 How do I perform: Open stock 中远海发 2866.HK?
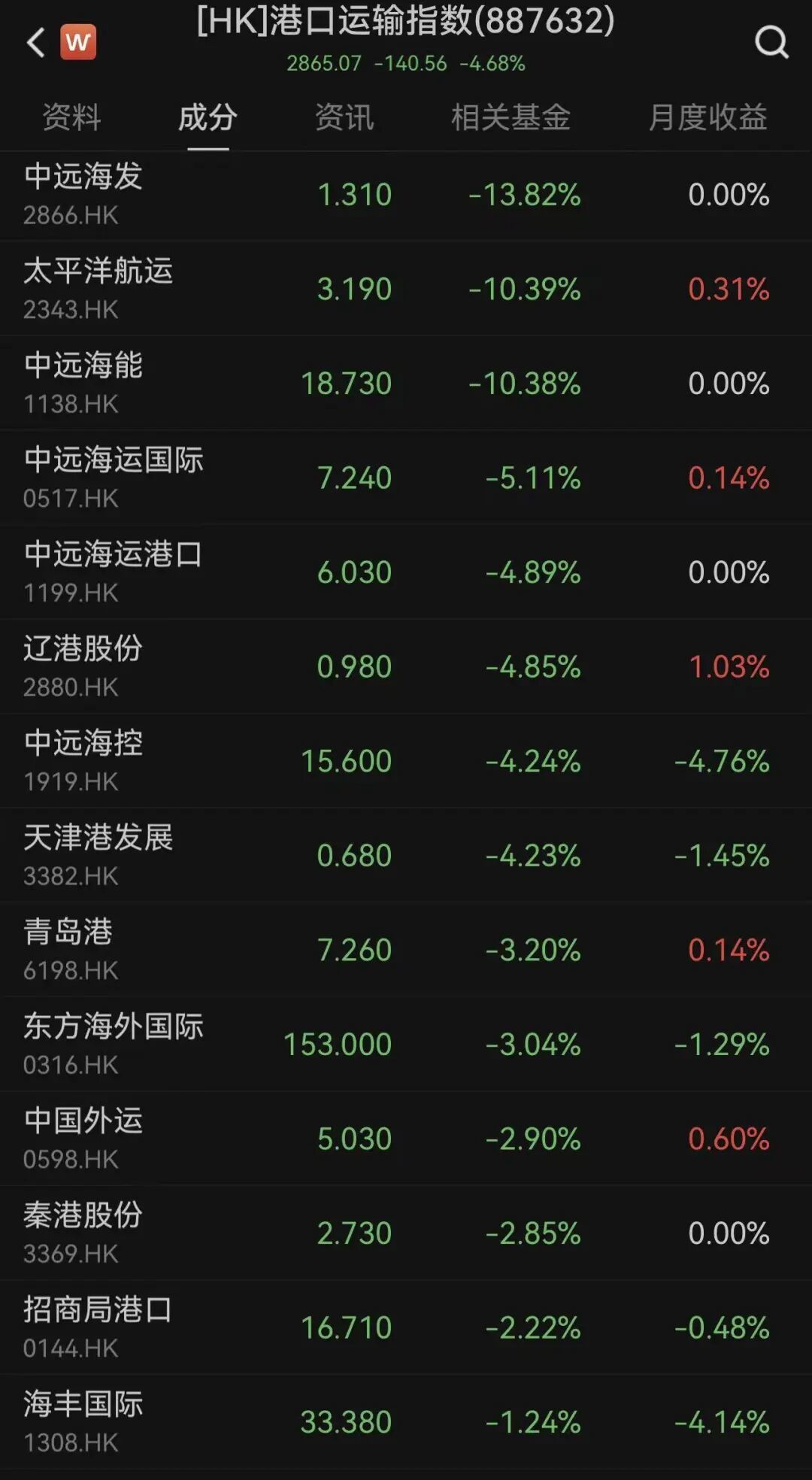[x=406, y=196]
